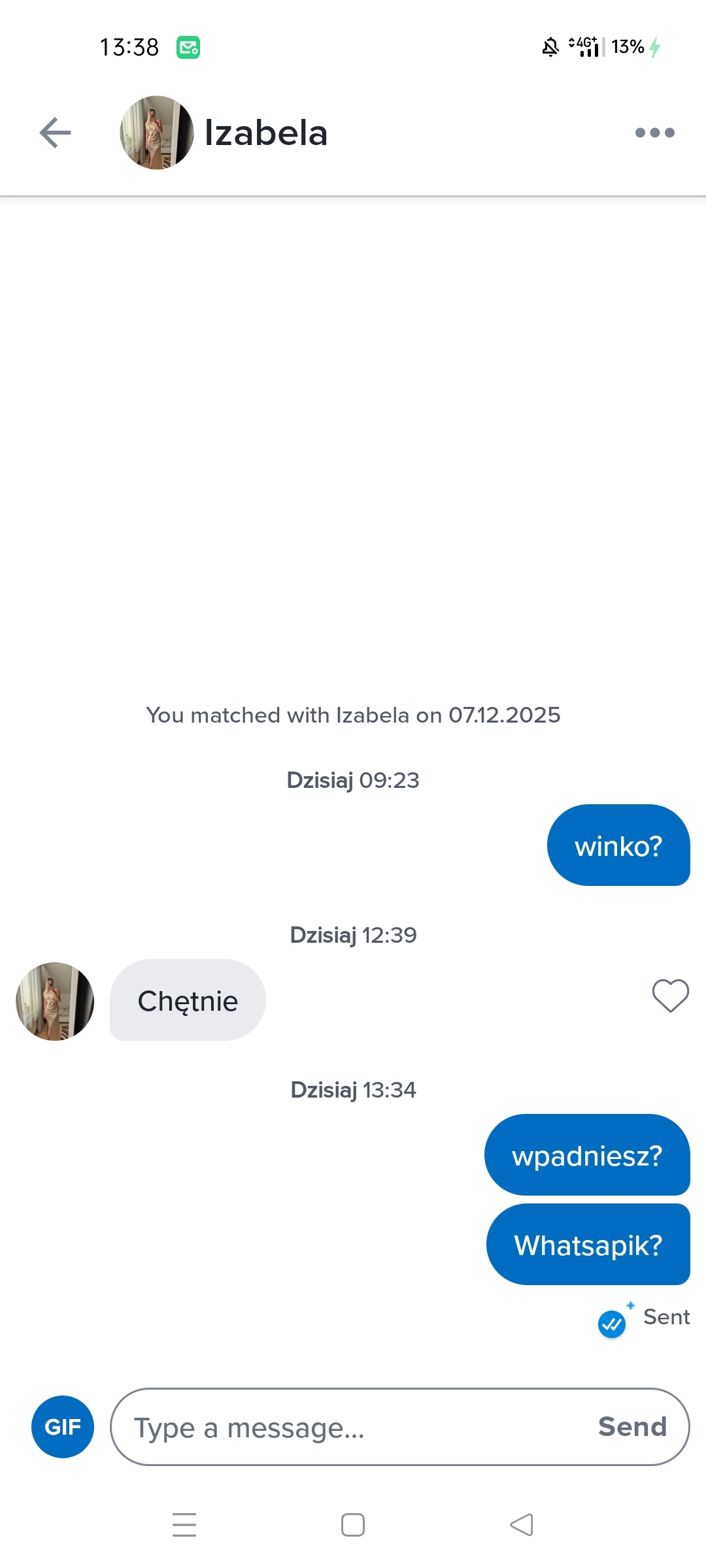The width and height of the screenshot is (706, 1568).
Task: Open the GIF picker
Action: point(63,1427)
